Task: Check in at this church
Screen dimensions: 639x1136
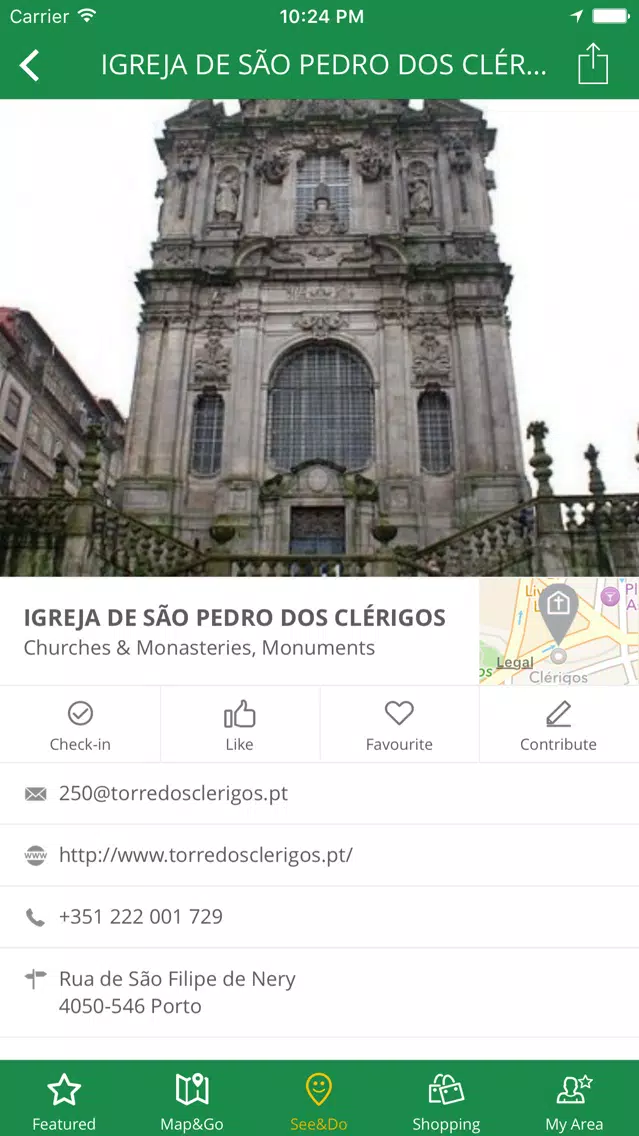Action: point(80,724)
